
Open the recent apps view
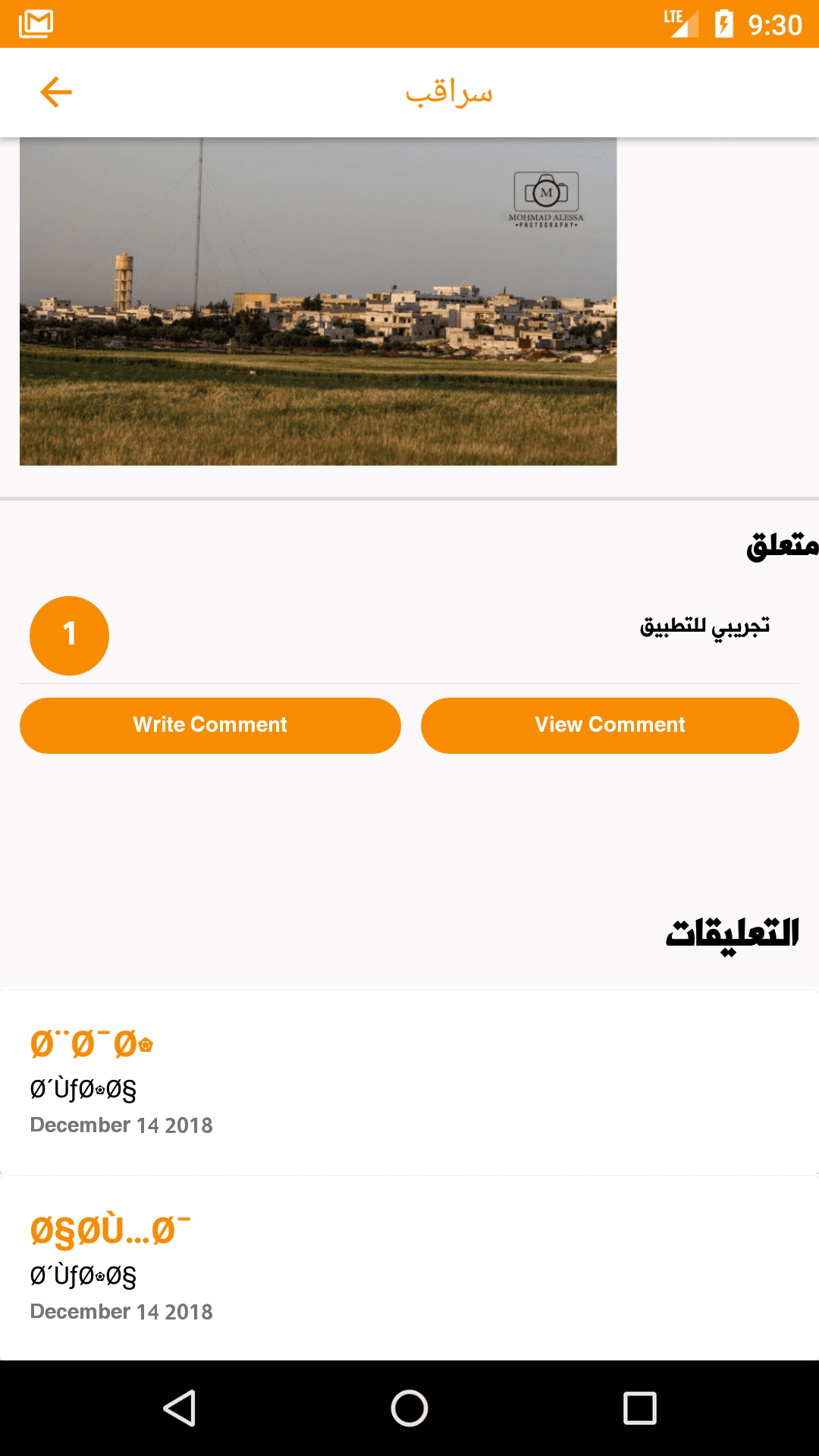(639, 1408)
